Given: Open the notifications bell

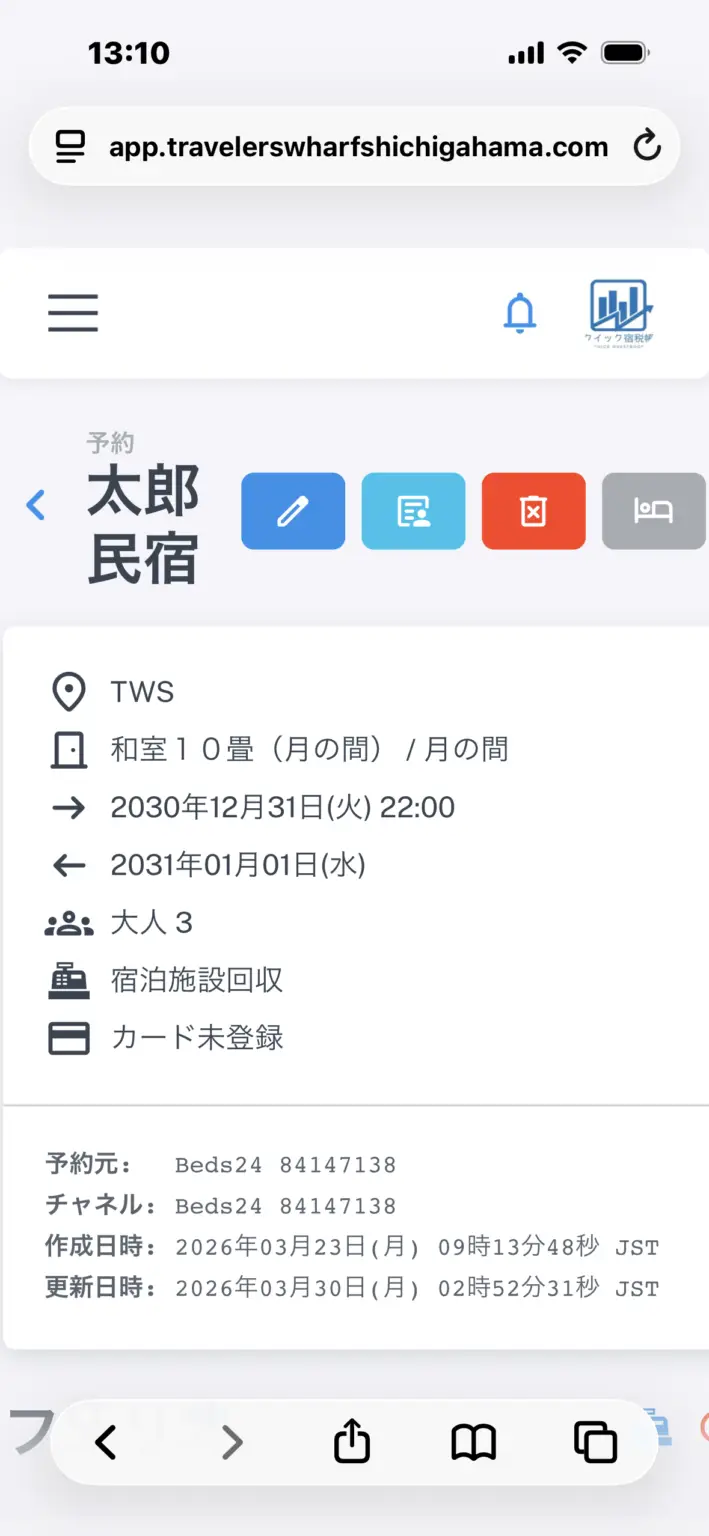Looking at the screenshot, I should (x=519, y=314).
